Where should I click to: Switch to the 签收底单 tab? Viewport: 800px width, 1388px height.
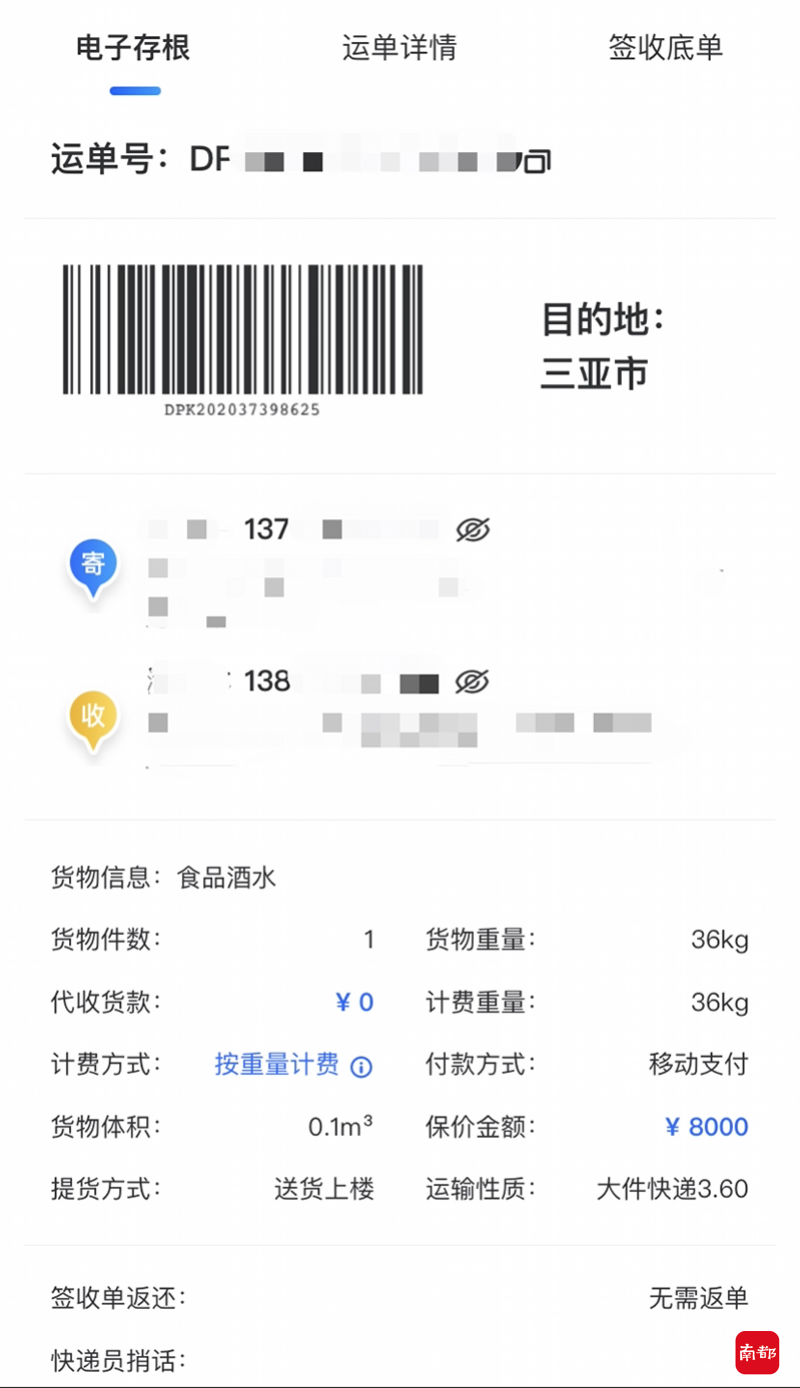click(665, 47)
